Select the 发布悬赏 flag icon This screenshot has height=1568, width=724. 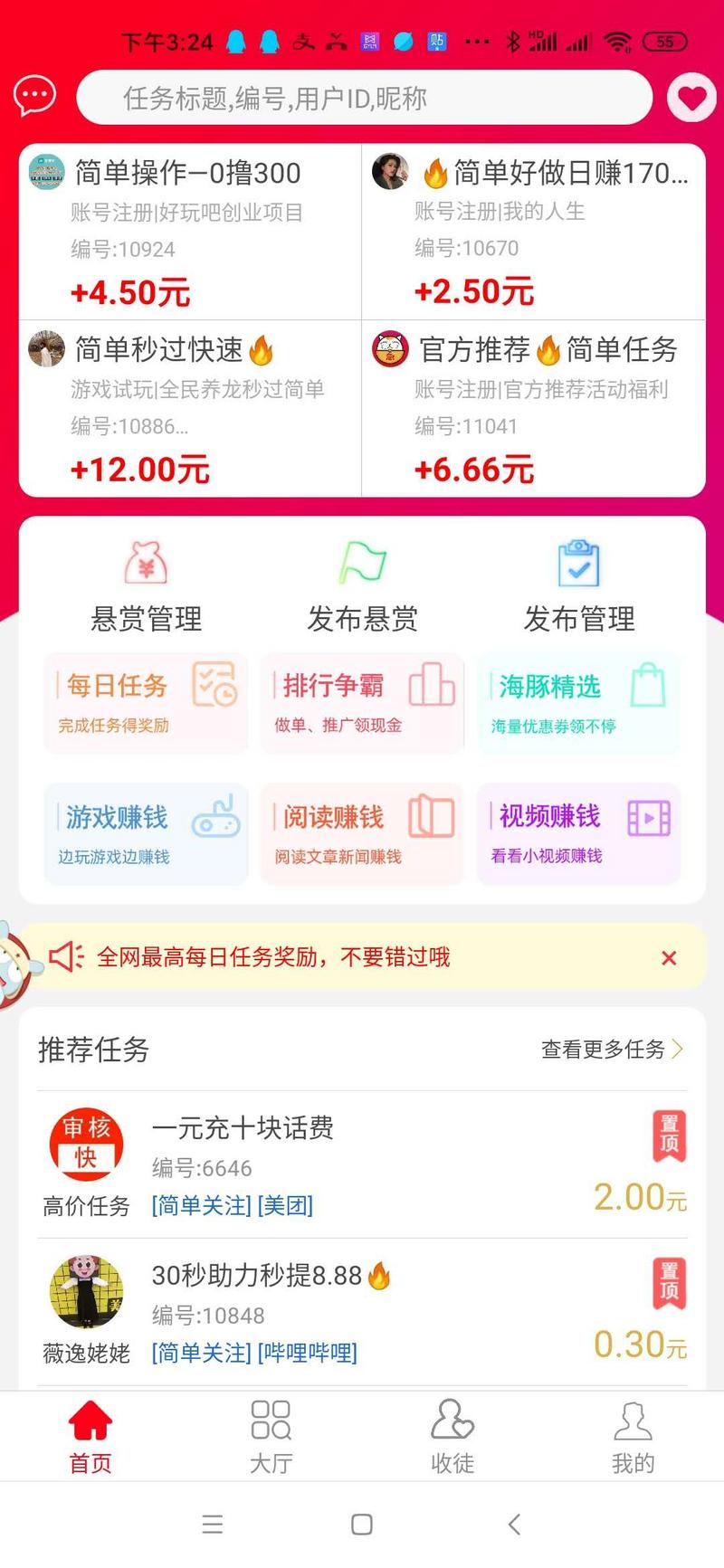[362, 561]
